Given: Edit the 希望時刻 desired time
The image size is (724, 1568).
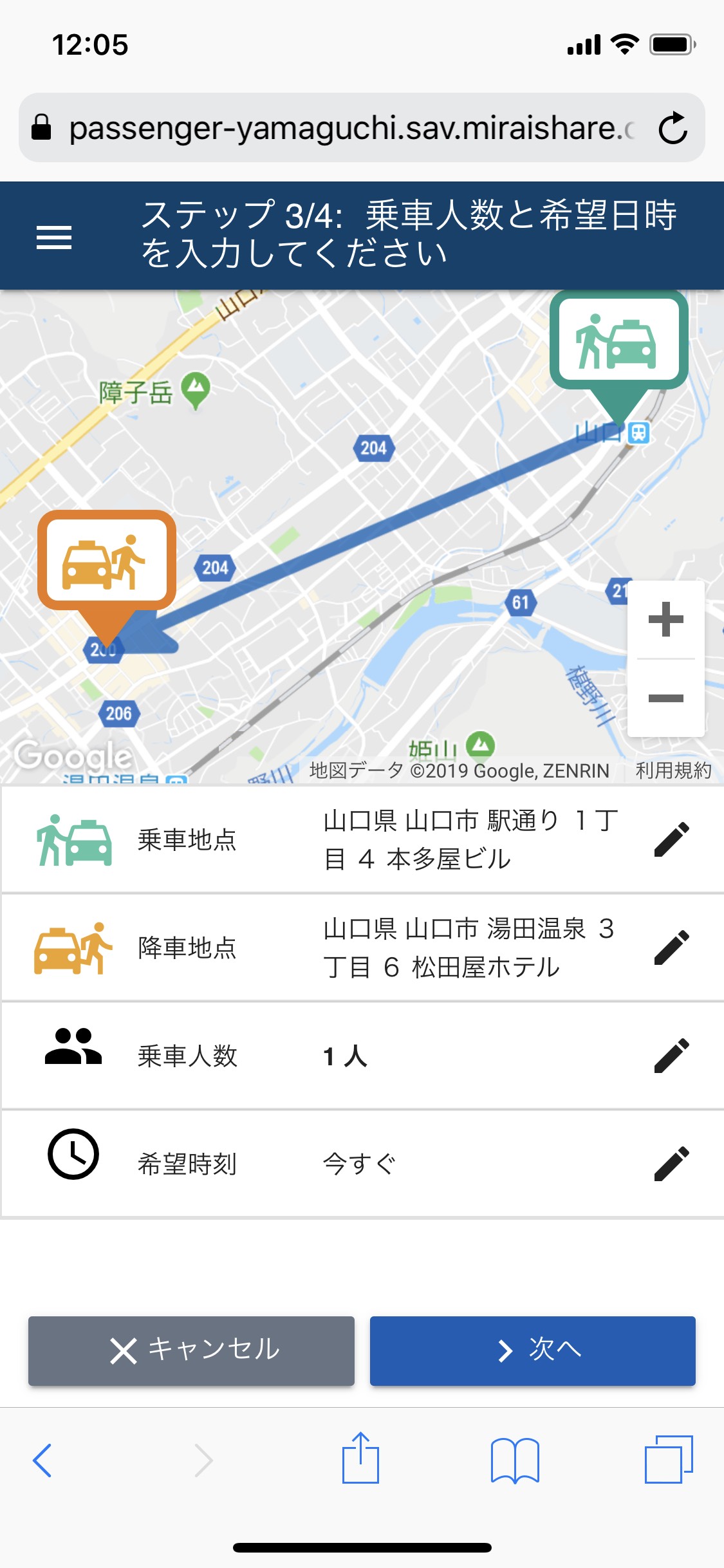Looking at the screenshot, I should (671, 1164).
